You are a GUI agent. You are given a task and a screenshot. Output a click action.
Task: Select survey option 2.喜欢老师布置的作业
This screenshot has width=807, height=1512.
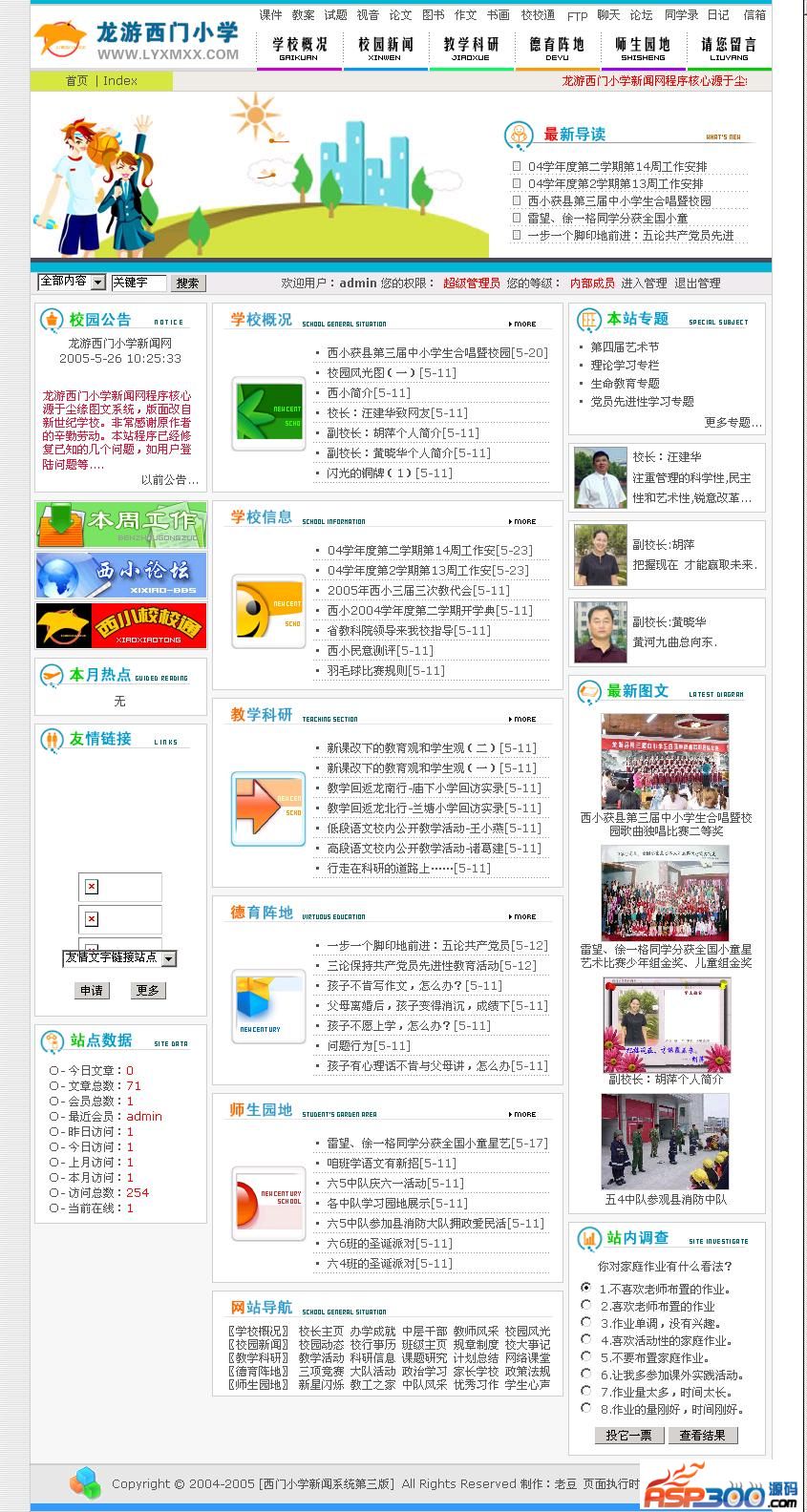[x=586, y=1305]
